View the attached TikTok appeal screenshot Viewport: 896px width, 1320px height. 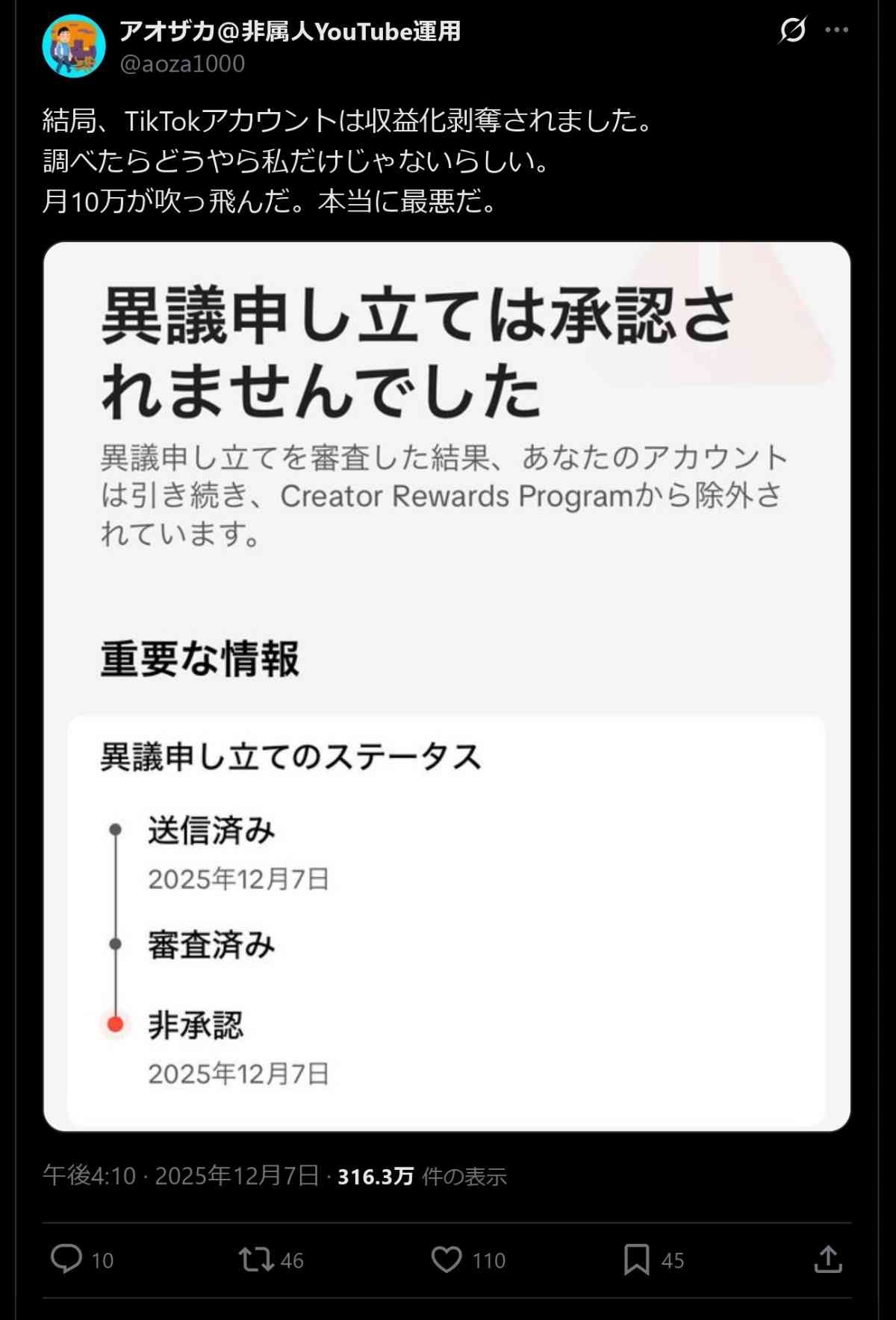coord(447,686)
